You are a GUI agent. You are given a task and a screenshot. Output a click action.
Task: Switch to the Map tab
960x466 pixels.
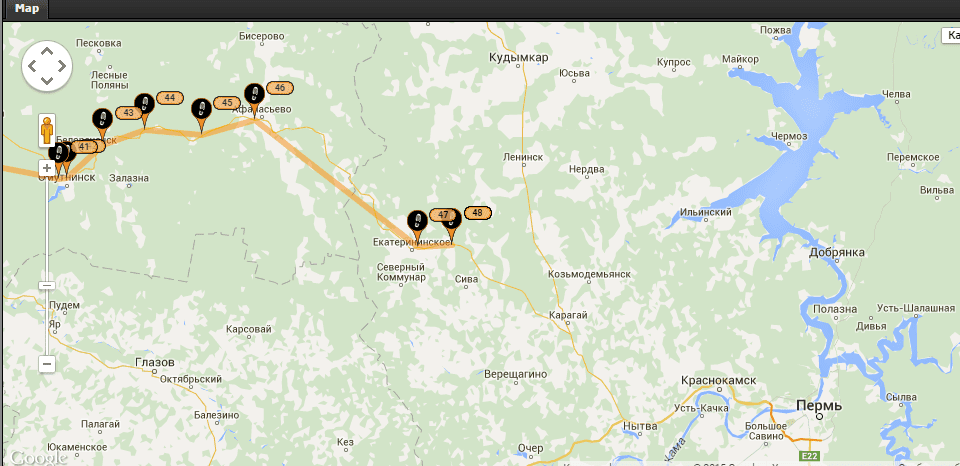[27, 8]
